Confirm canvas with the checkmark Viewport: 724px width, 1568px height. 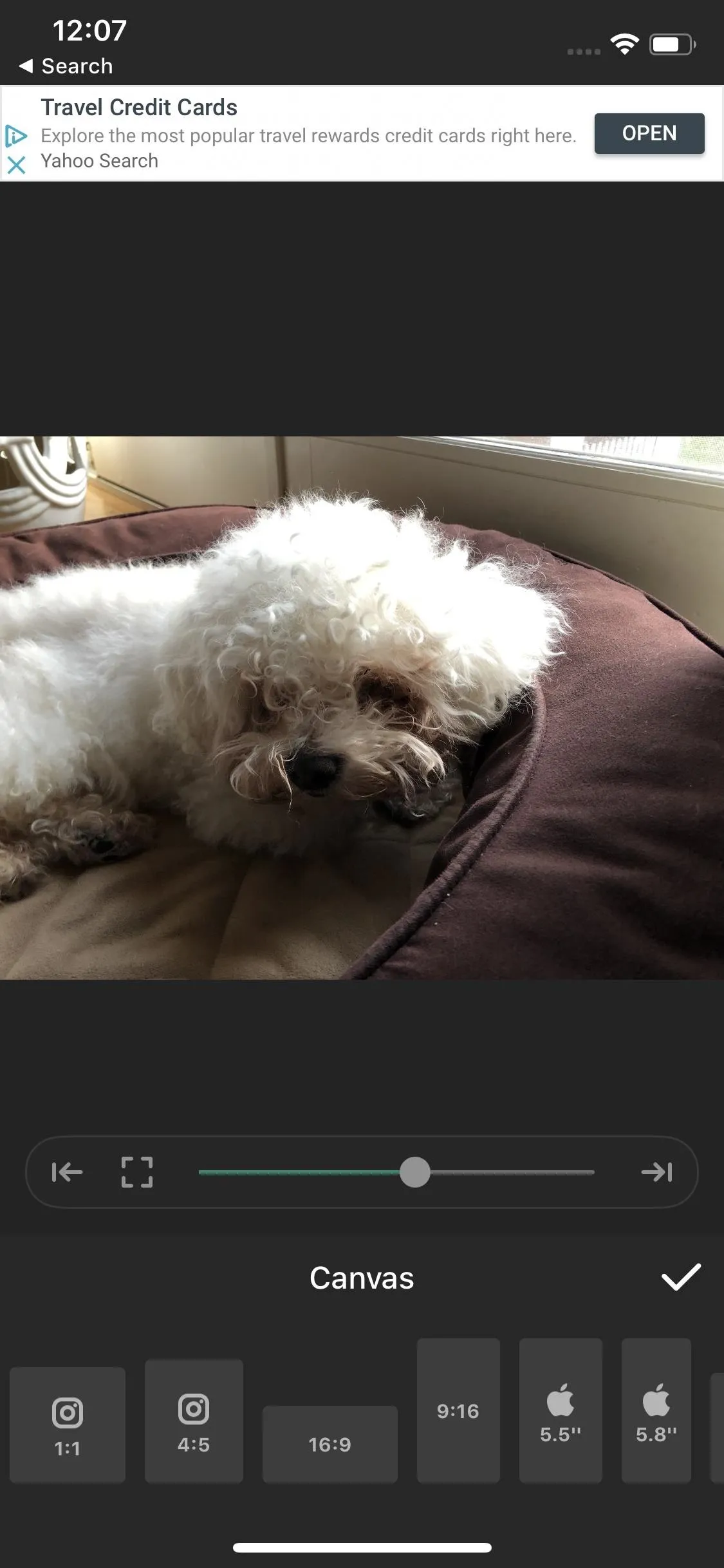(681, 1277)
